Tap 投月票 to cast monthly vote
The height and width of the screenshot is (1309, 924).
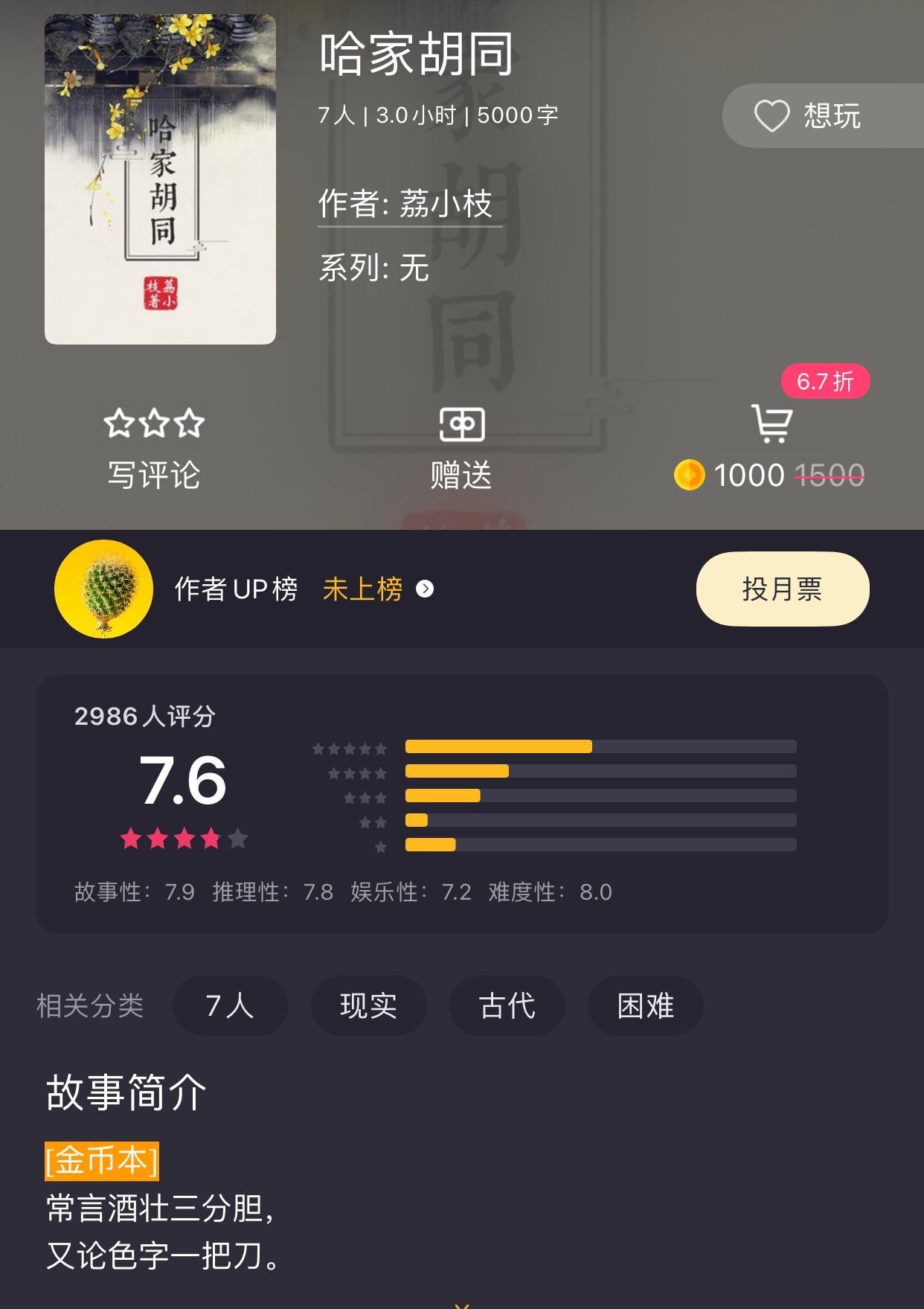[x=782, y=589]
